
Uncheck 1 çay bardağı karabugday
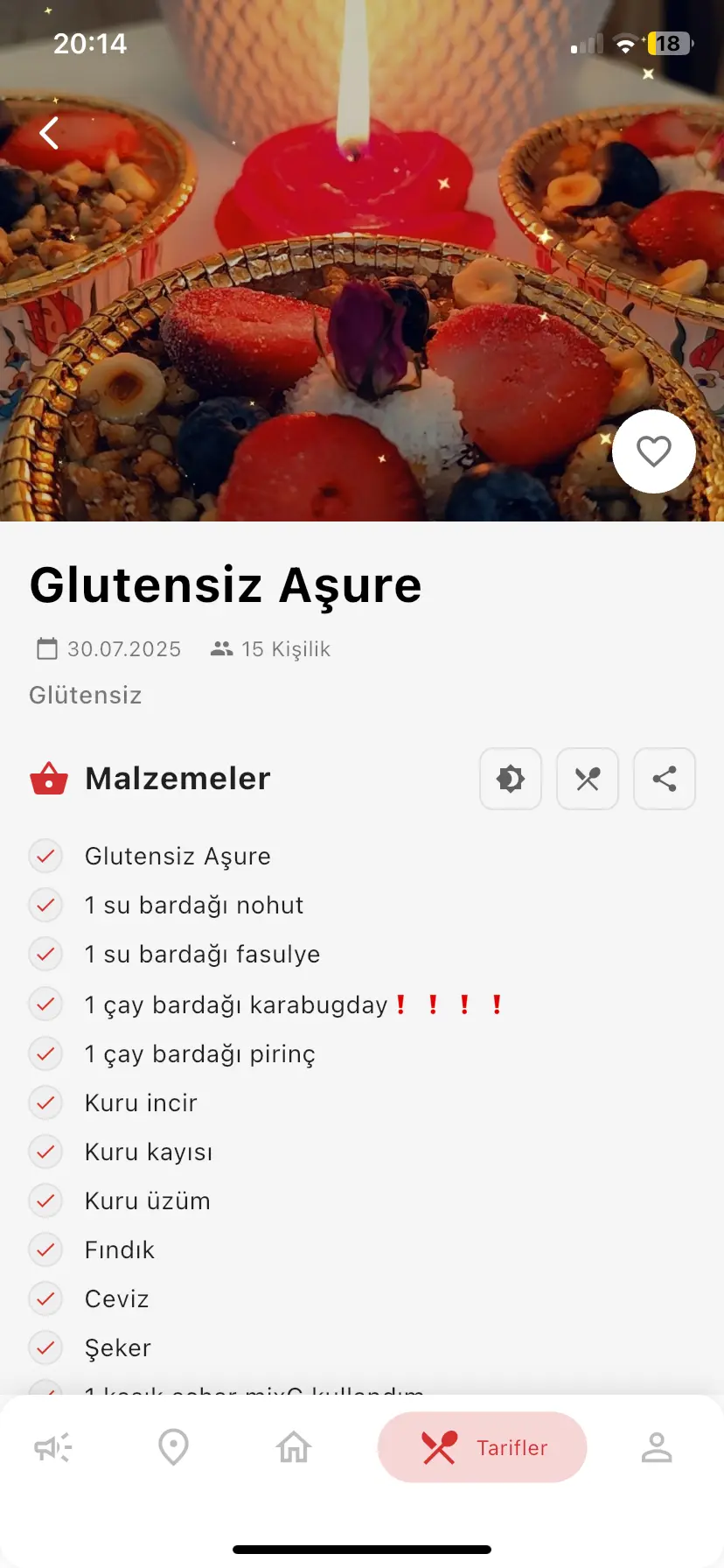coord(45,1004)
